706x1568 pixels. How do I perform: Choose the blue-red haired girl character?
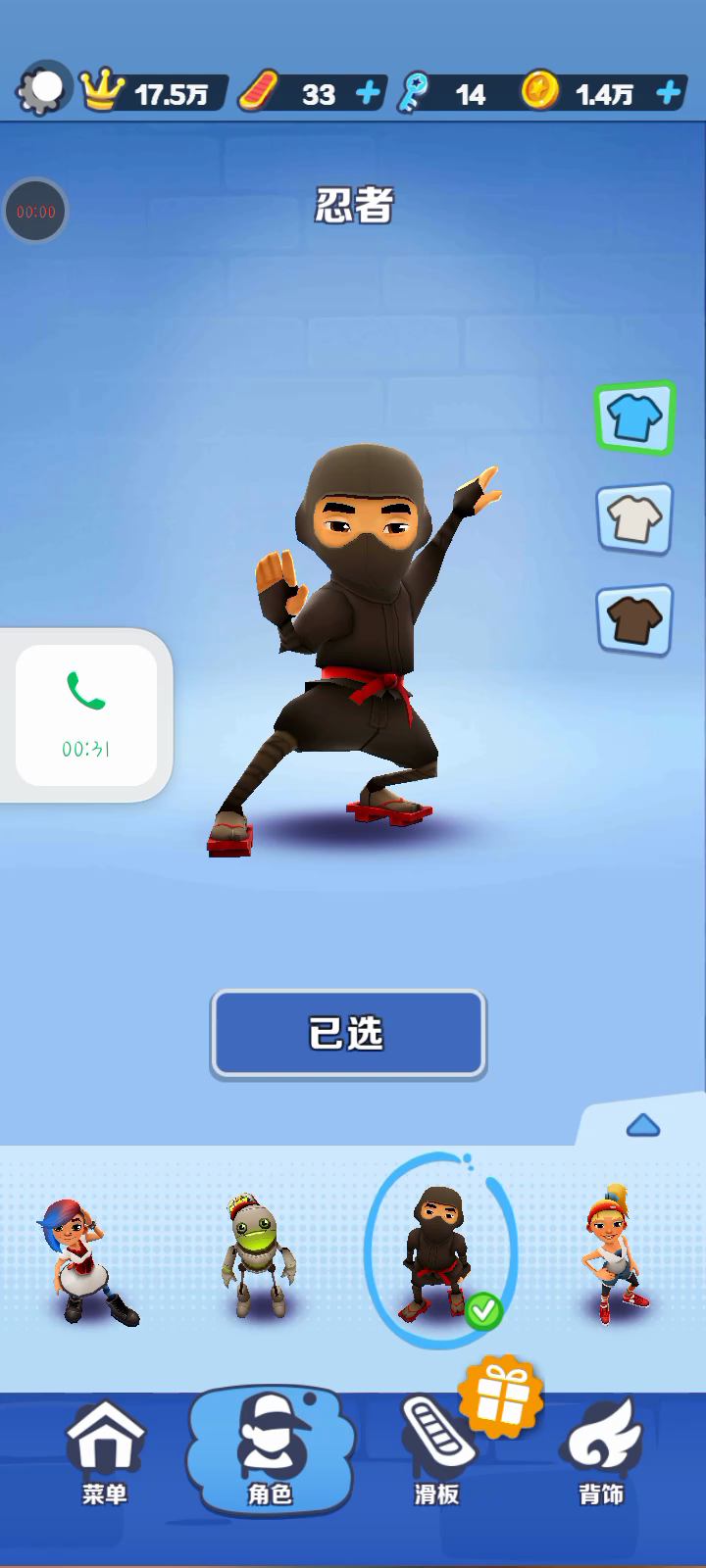coord(86,1261)
